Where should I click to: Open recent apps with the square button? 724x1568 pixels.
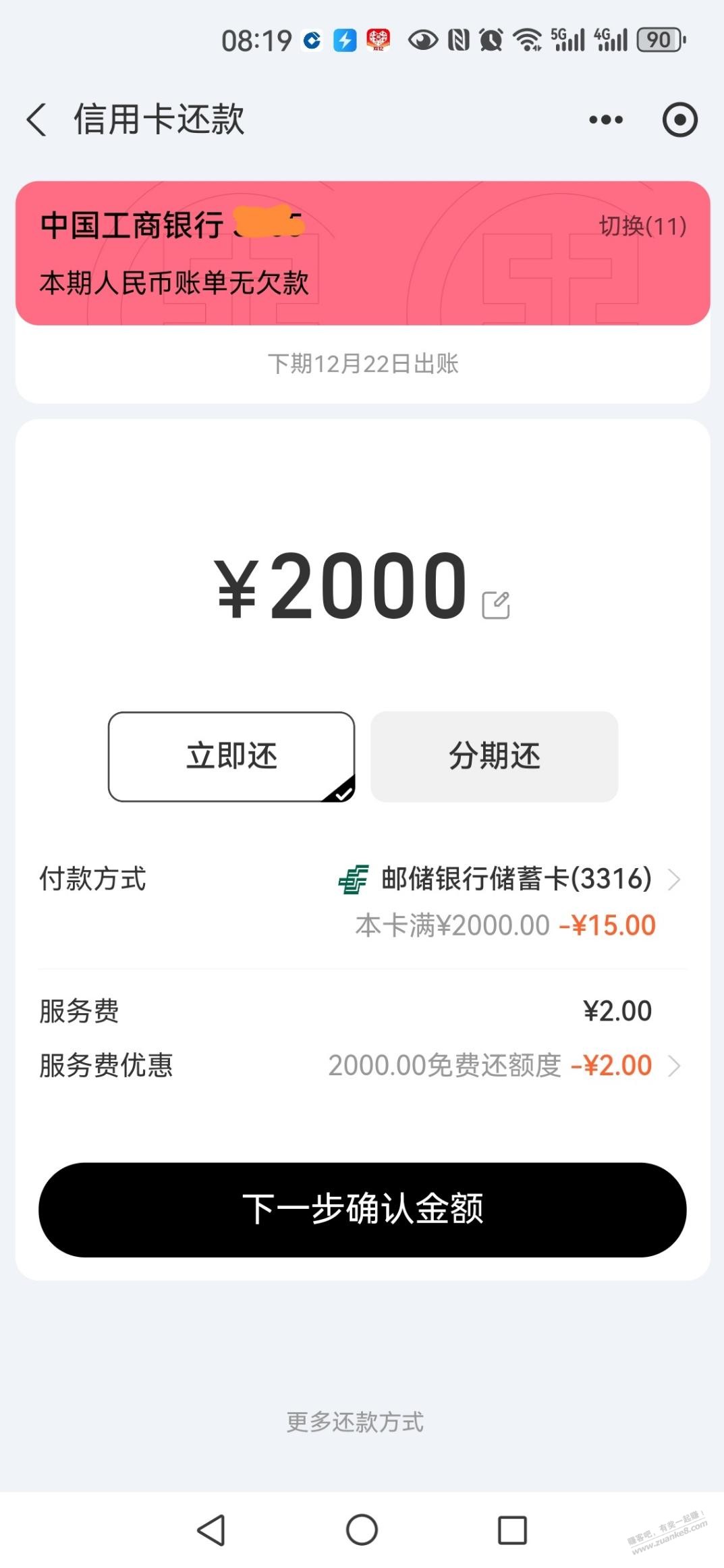click(512, 1530)
